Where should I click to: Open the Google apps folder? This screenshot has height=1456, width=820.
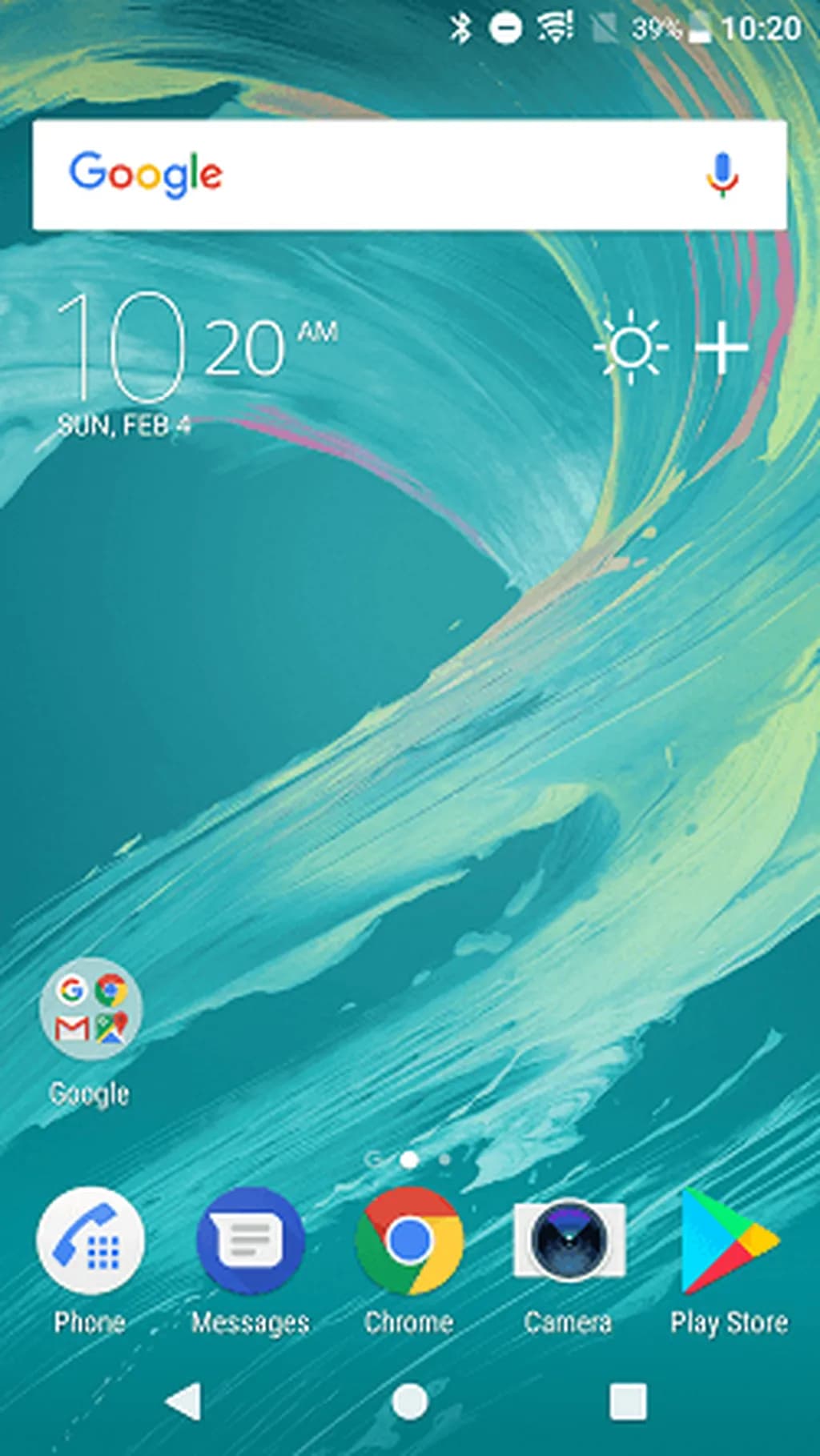[90, 1009]
